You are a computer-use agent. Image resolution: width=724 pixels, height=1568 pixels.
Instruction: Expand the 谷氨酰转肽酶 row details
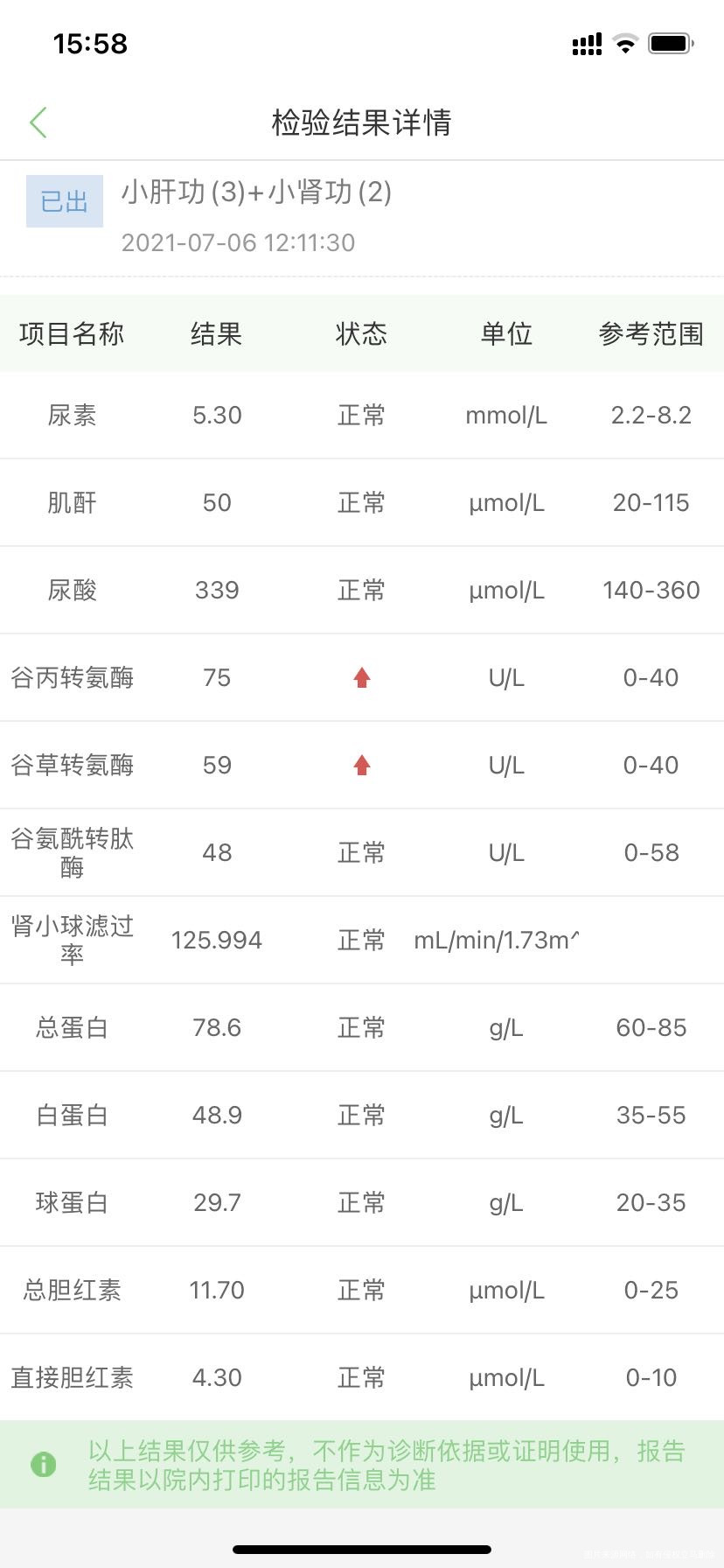click(362, 851)
